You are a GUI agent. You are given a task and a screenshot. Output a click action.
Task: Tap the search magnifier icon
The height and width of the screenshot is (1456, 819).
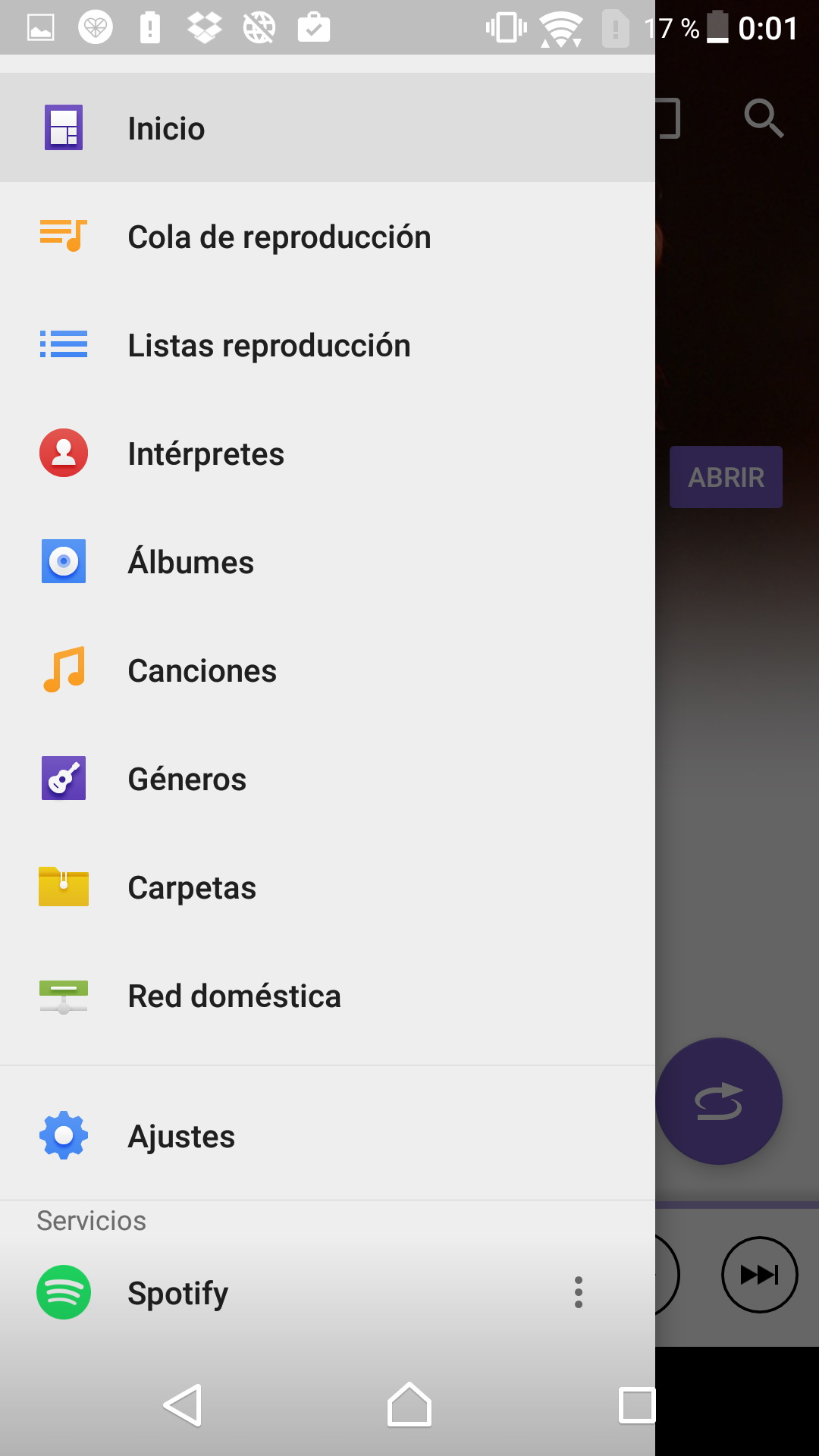pyautogui.click(x=763, y=118)
